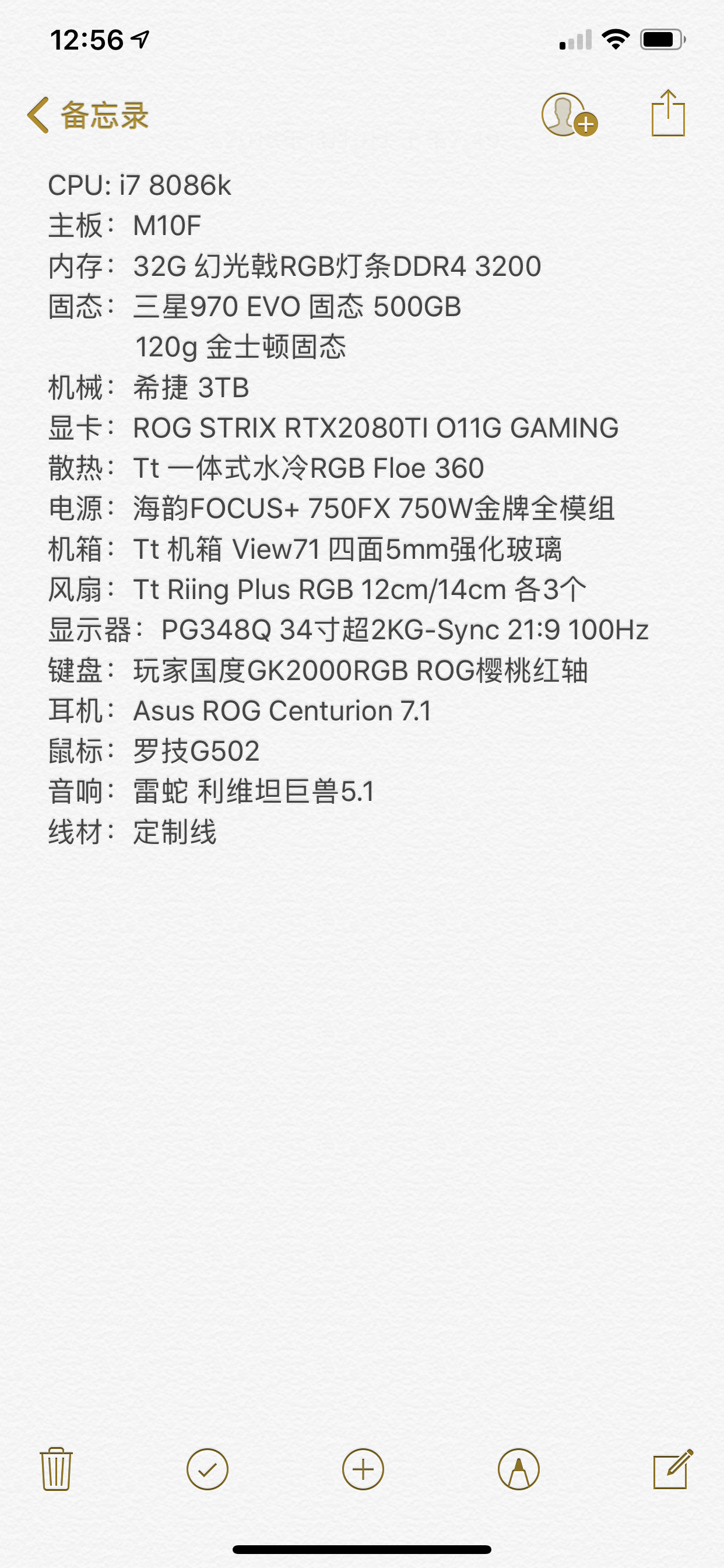Screen dimensions: 724x1568
Task: Add people to this note
Action: pyautogui.click(x=570, y=115)
